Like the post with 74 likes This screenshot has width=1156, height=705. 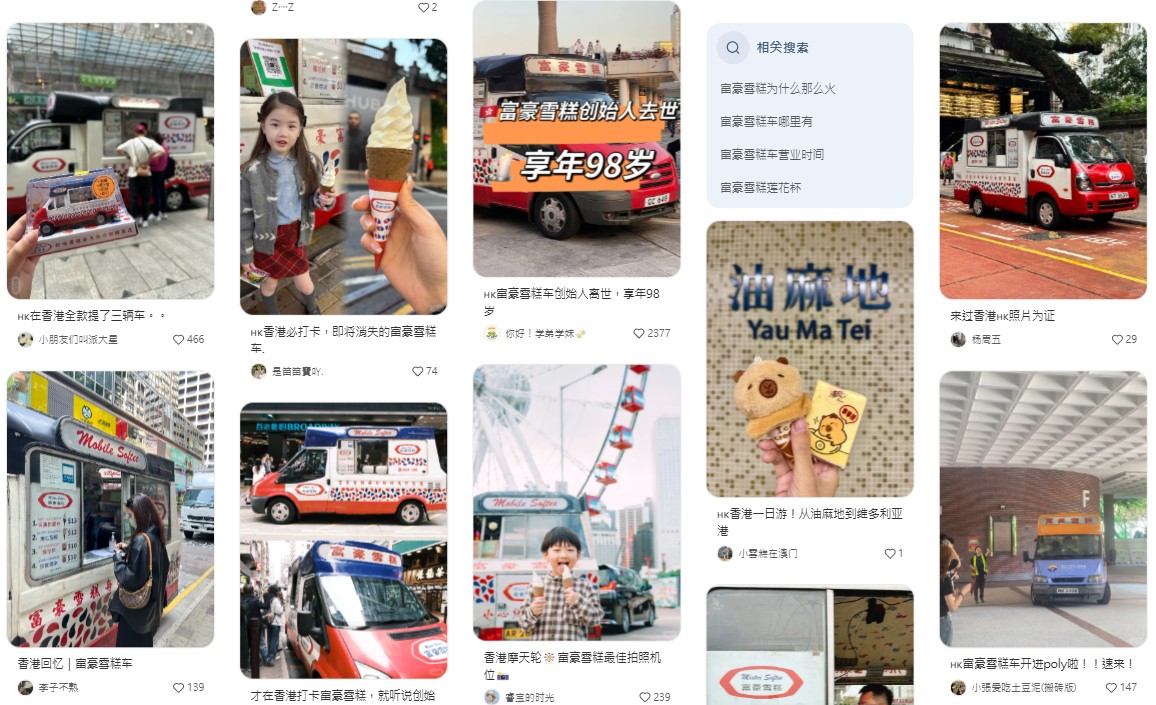point(418,372)
